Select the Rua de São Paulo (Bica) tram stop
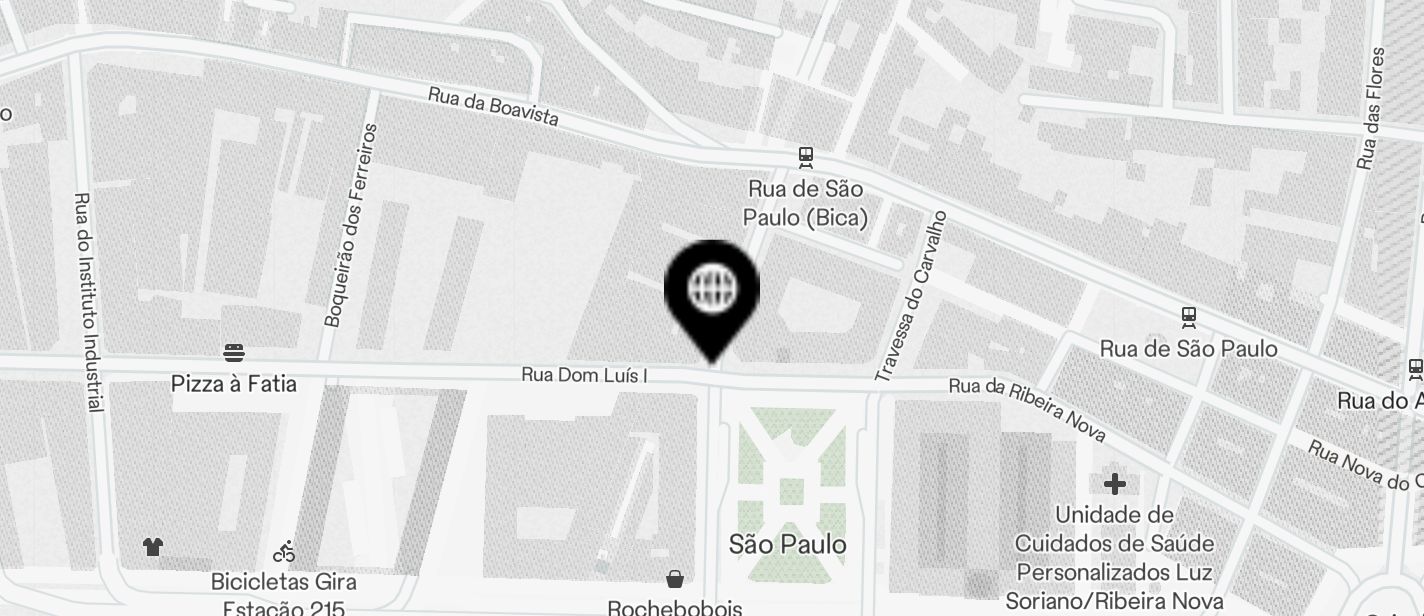Image resolution: width=1424 pixels, height=616 pixels. [805, 157]
